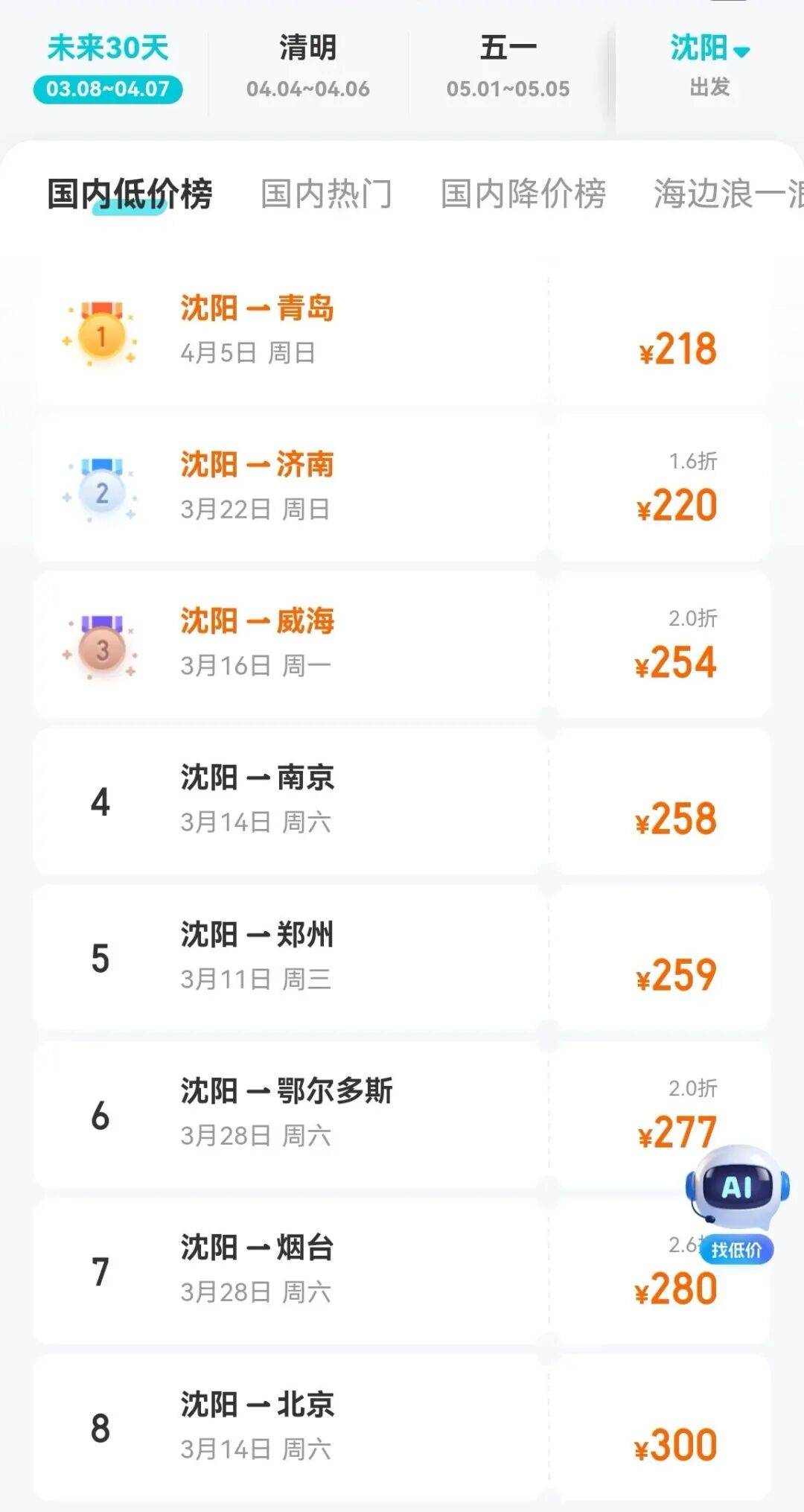Open the 国内热门 tab
The image size is (804, 1512).
tap(326, 194)
